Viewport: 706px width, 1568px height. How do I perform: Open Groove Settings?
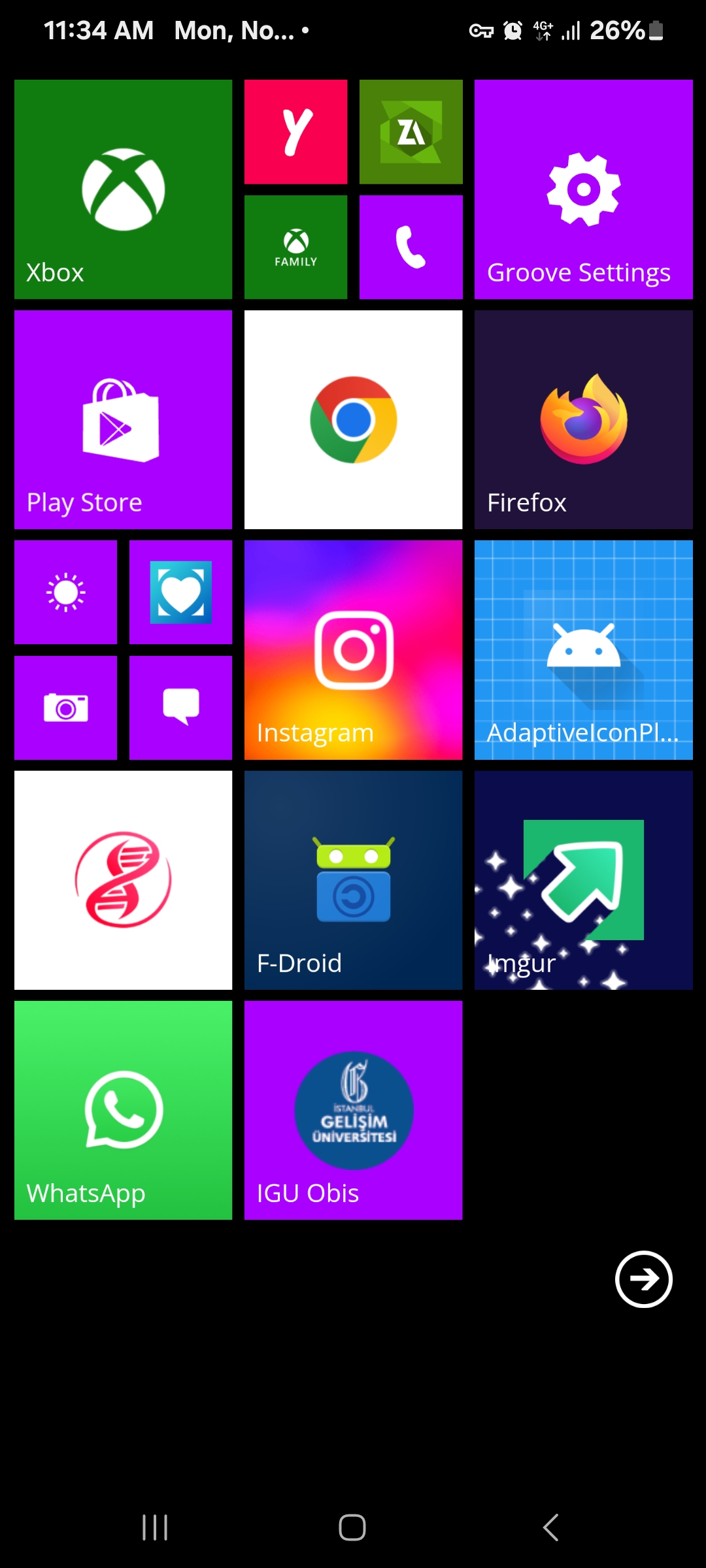pyautogui.click(x=583, y=189)
